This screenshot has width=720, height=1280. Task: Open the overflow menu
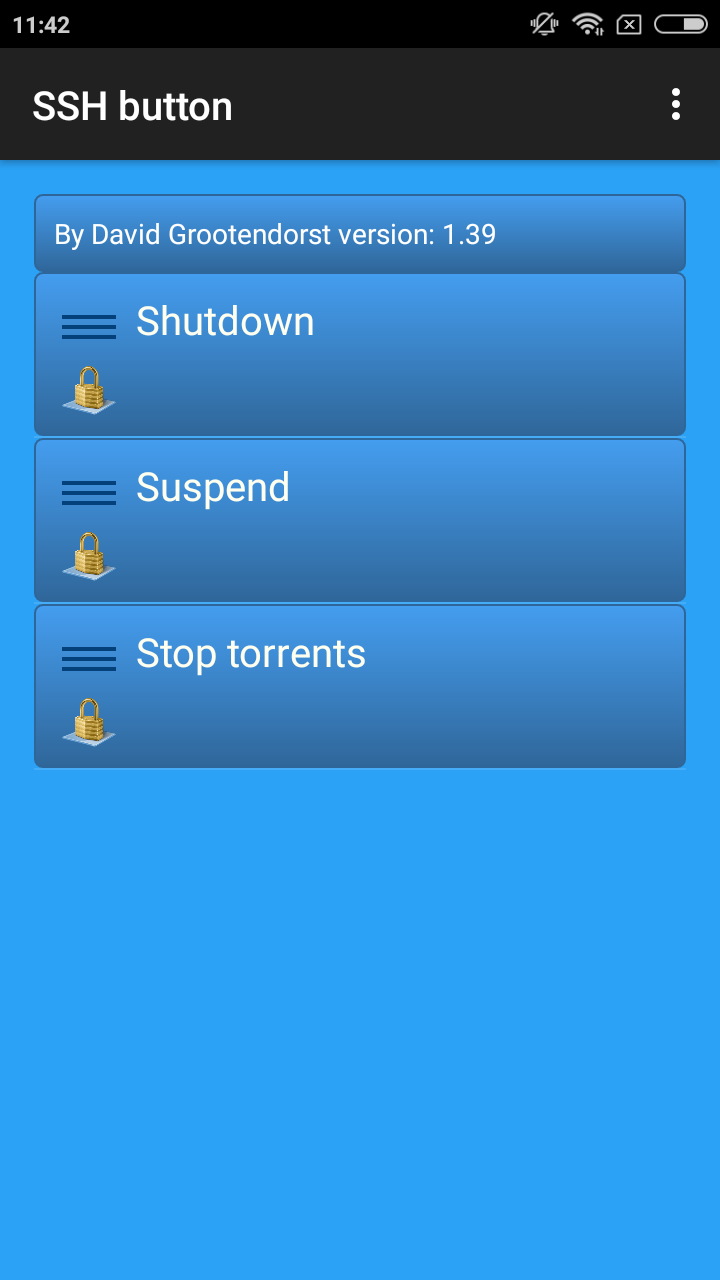point(676,104)
